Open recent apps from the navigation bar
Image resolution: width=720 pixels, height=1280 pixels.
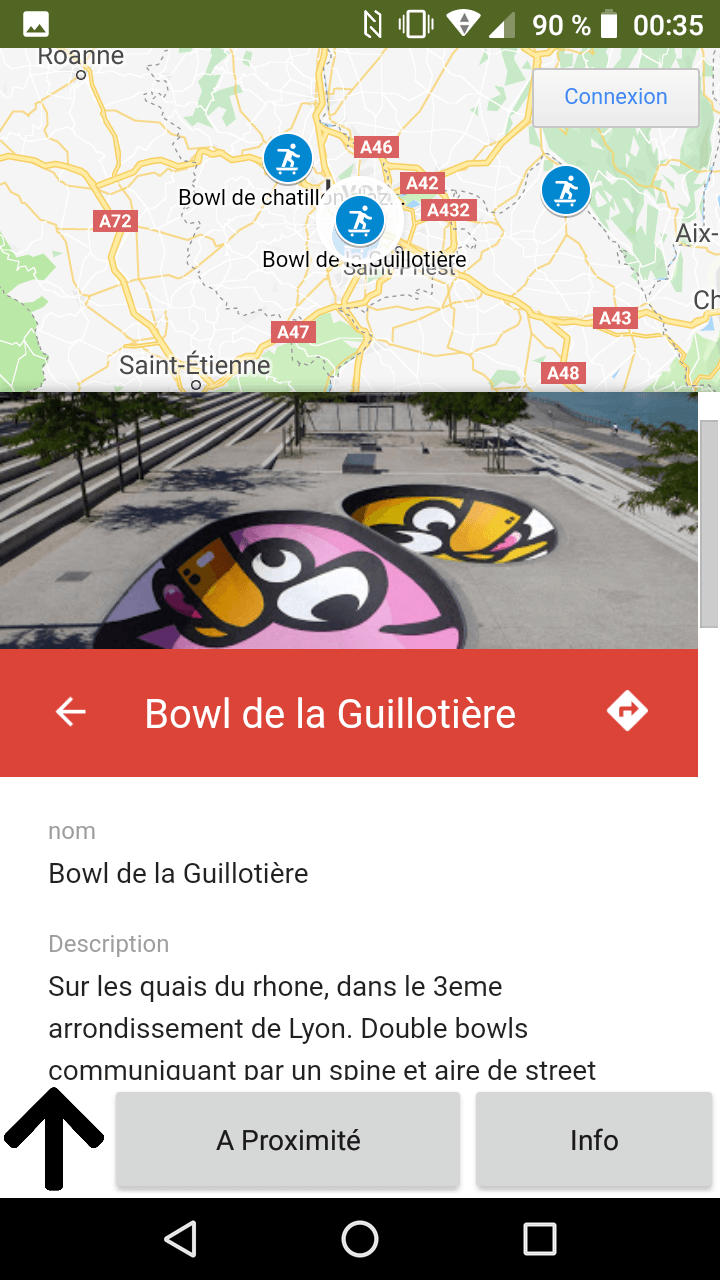point(540,1239)
